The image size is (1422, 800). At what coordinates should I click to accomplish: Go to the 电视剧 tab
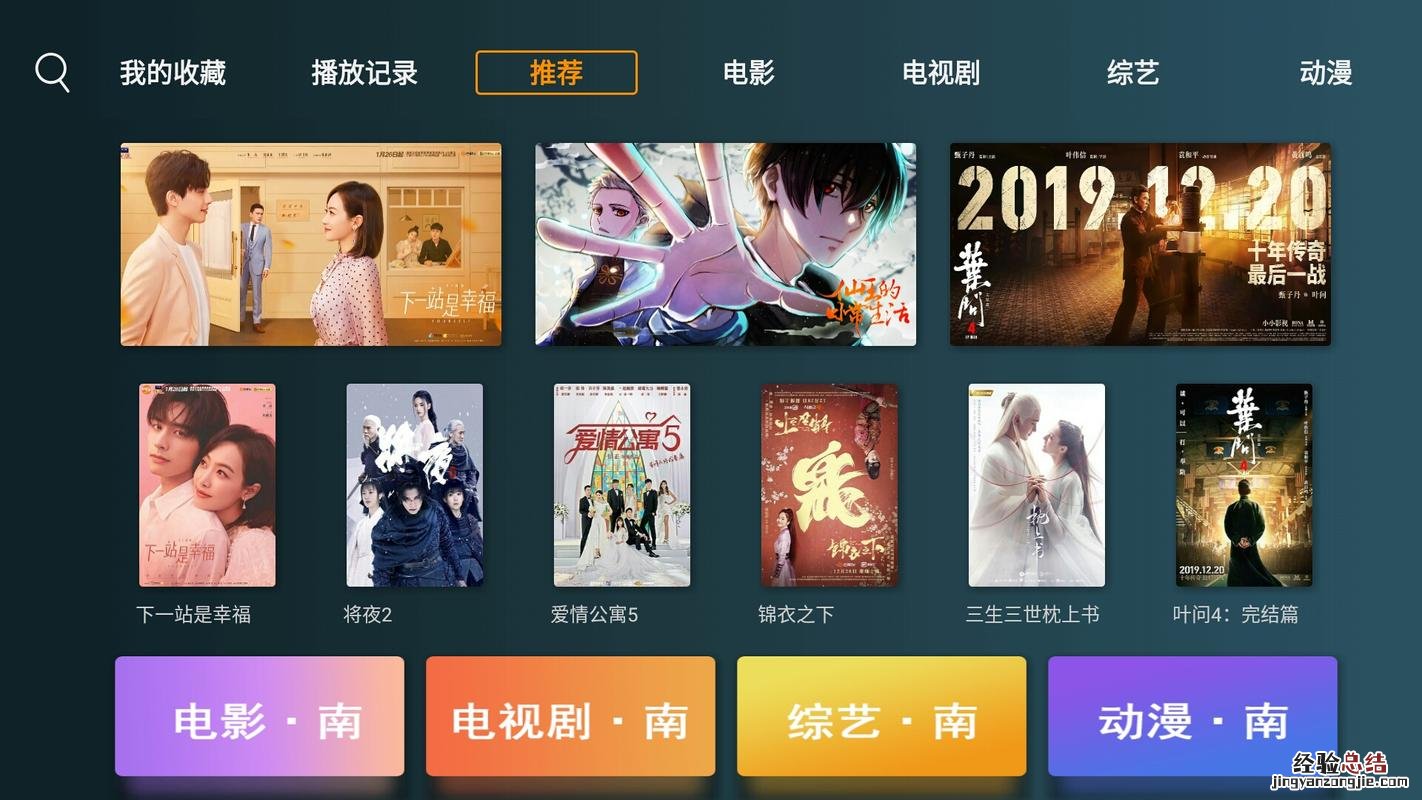941,73
